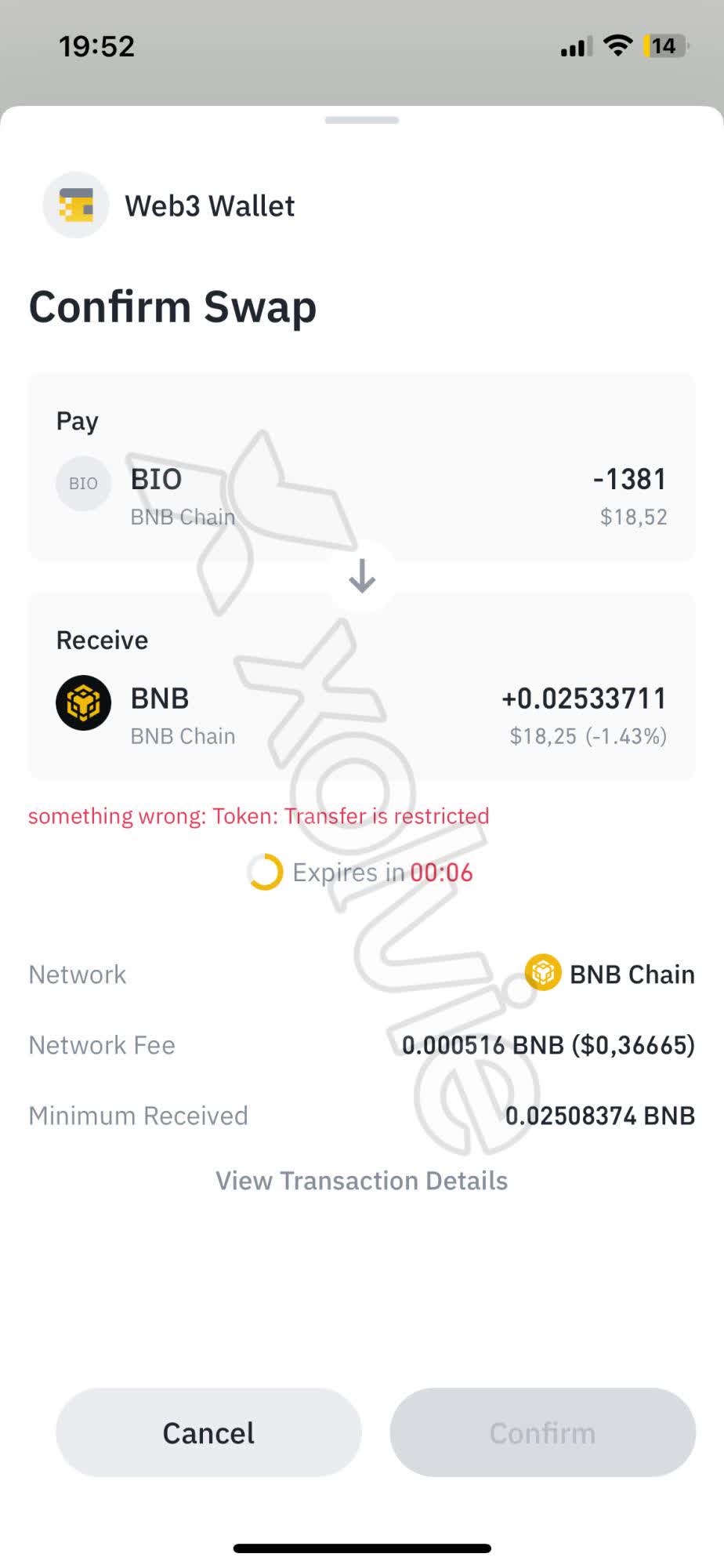Image resolution: width=724 pixels, height=1568 pixels.
Task: Tap the Wi-Fi icon in status bar
Action: pyautogui.click(x=618, y=45)
